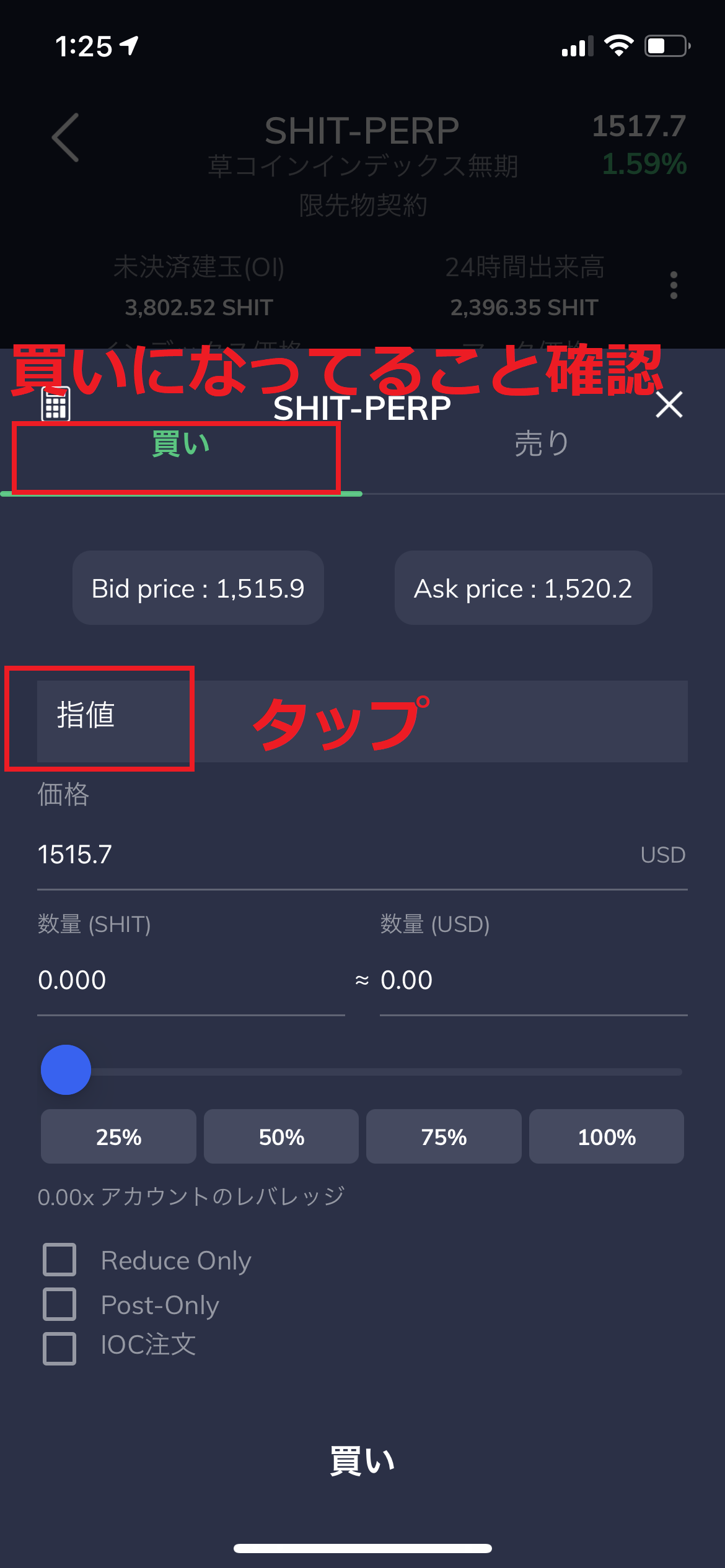The height and width of the screenshot is (1568, 725).
Task: Switch to the 売り (sell) tab
Action: 542,445
